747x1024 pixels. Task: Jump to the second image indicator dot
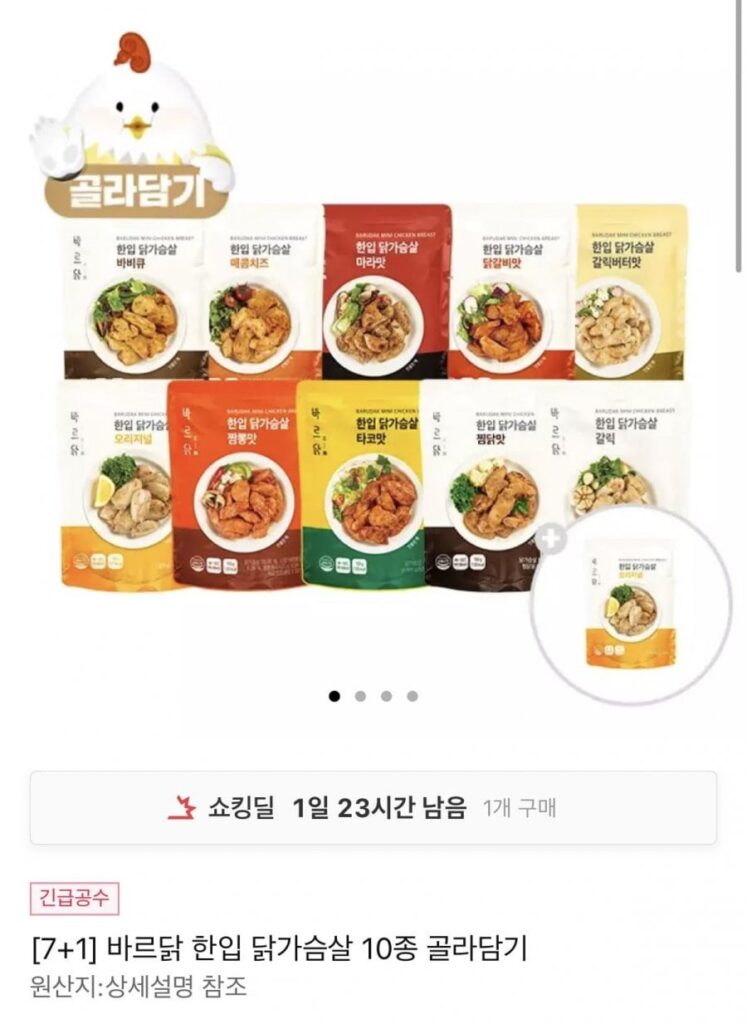pyautogui.click(x=360, y=696)
